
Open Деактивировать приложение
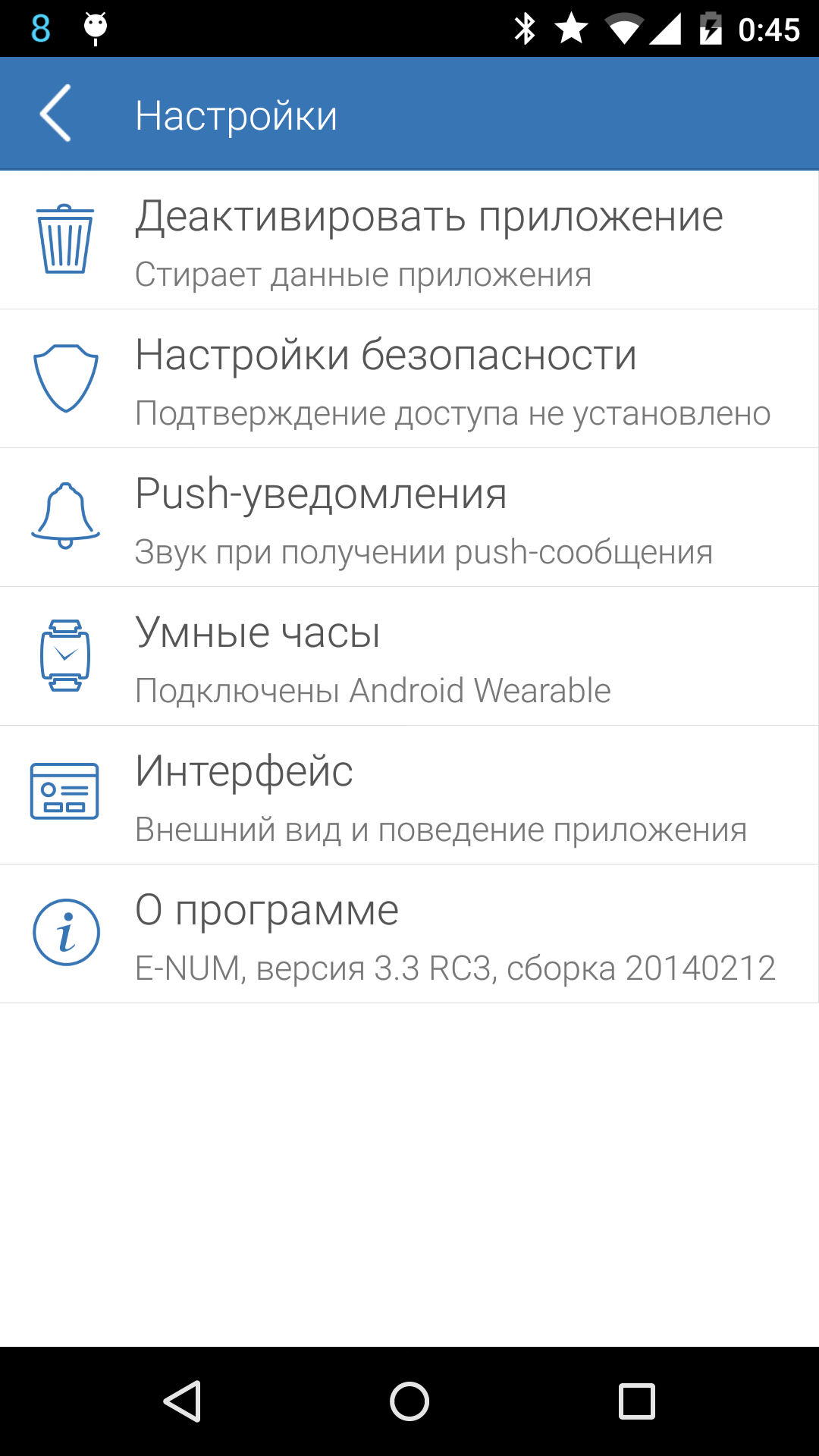[409, 240]
